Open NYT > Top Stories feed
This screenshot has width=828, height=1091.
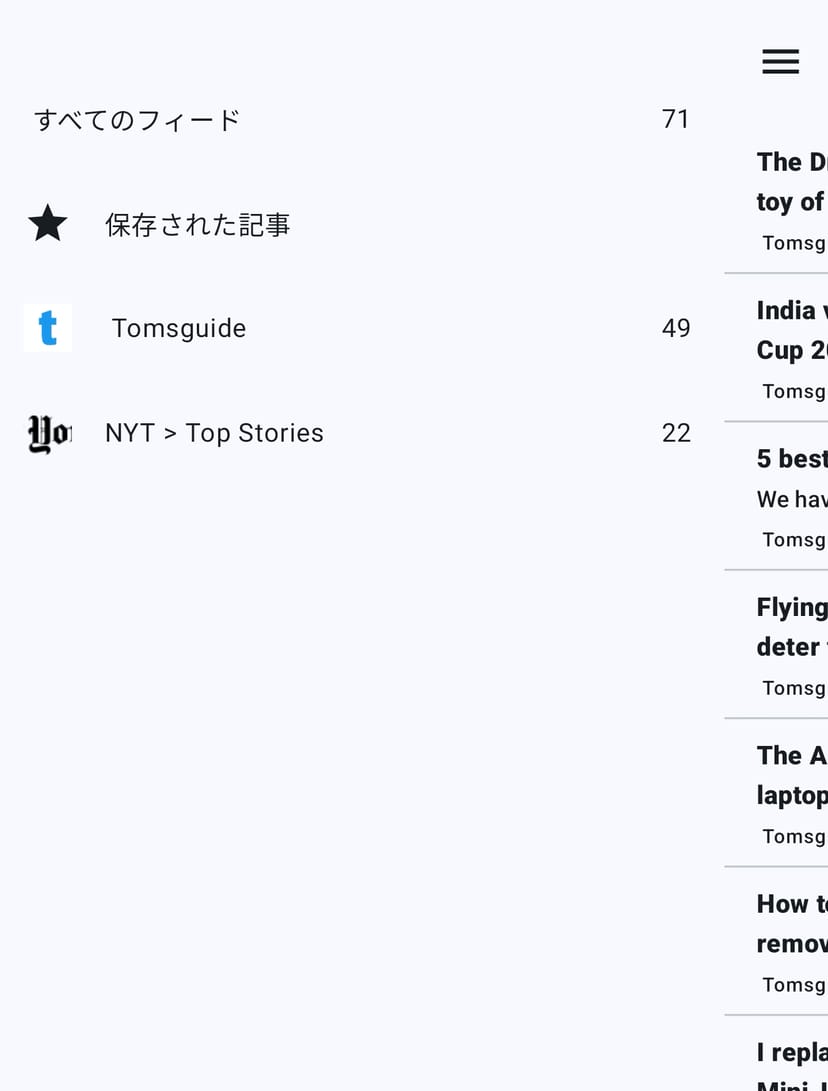click(x=214, y=433)
